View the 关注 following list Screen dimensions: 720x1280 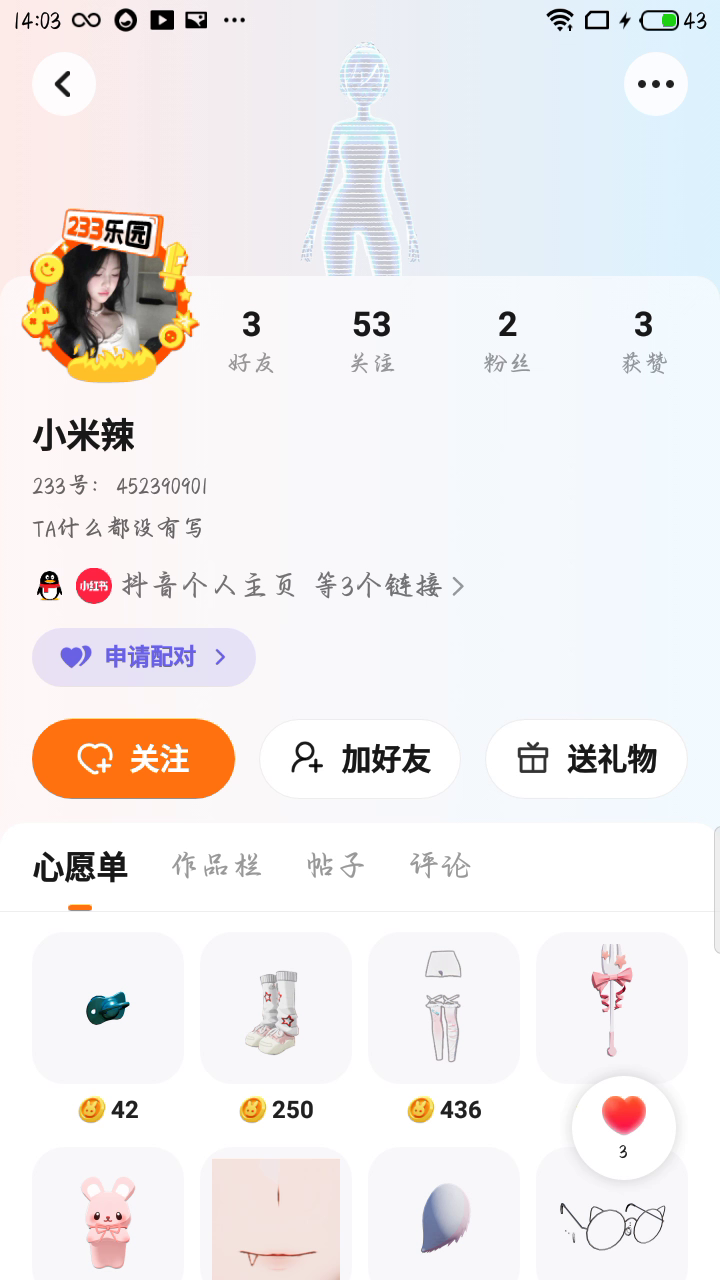[x=372, y=340]
